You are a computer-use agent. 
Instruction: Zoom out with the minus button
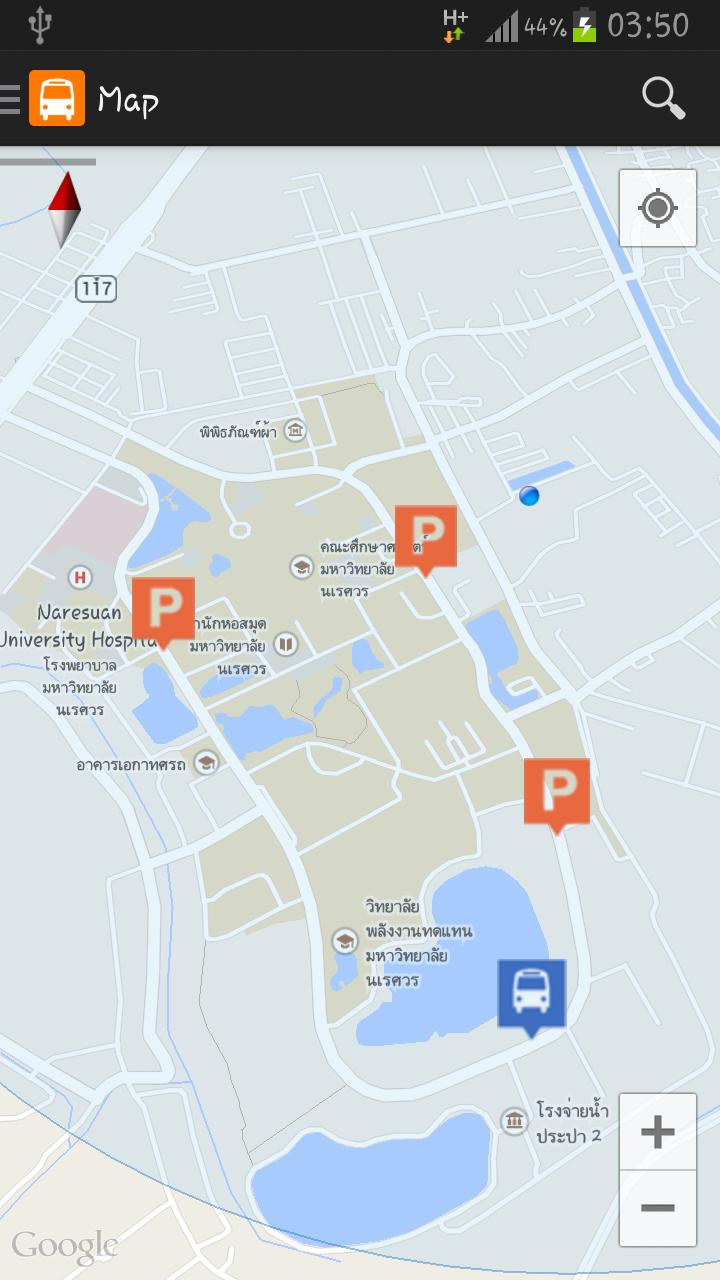point(657,1208)
